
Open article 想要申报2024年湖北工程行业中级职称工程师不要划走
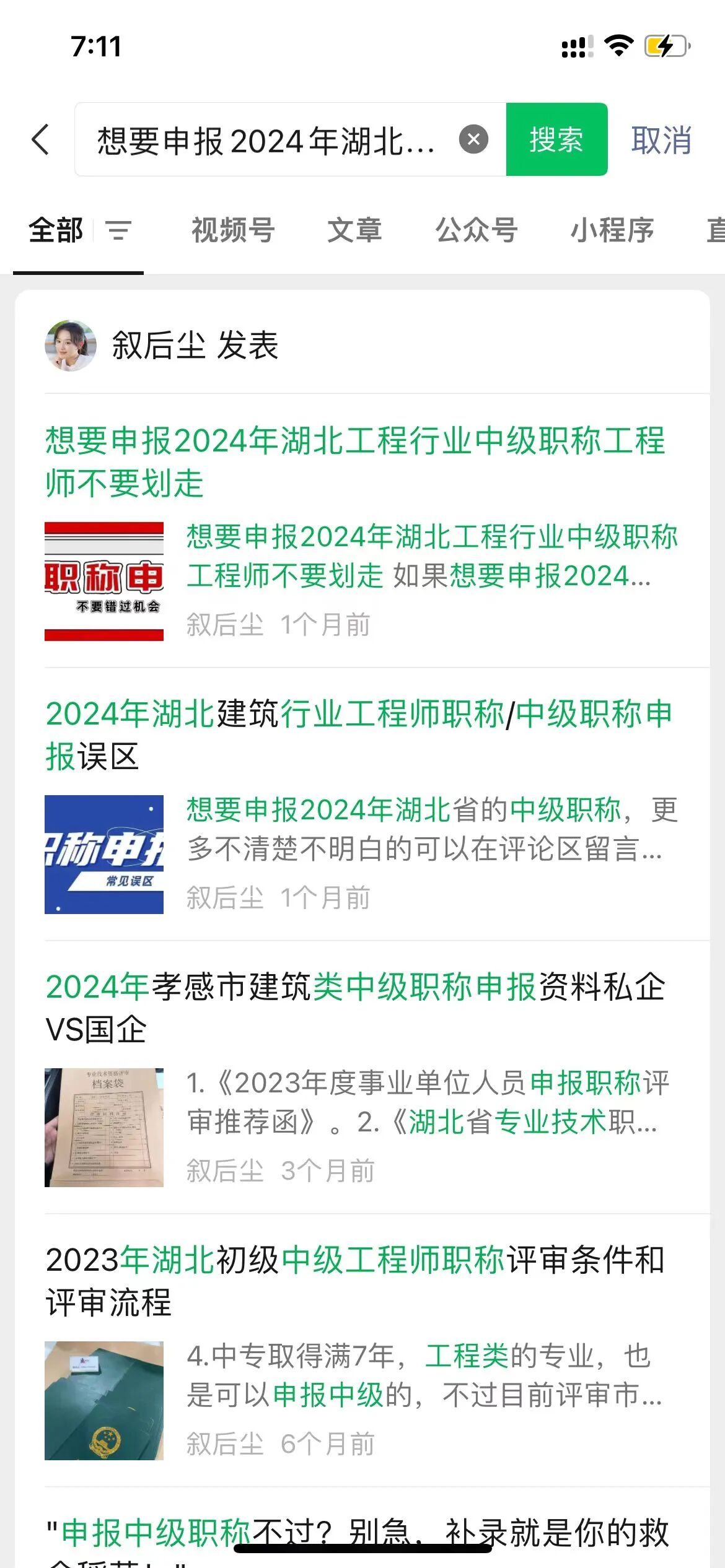coord(355,461)
